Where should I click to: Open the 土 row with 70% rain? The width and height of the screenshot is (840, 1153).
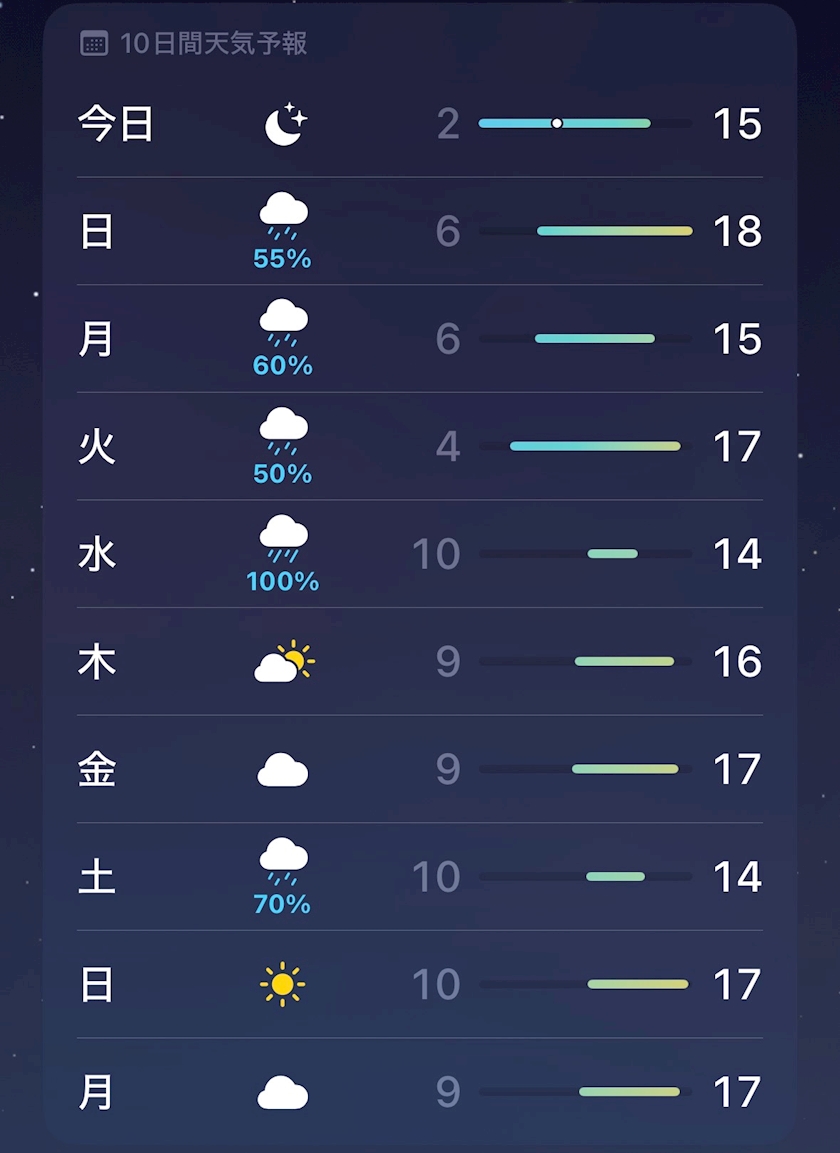point(420,877)
